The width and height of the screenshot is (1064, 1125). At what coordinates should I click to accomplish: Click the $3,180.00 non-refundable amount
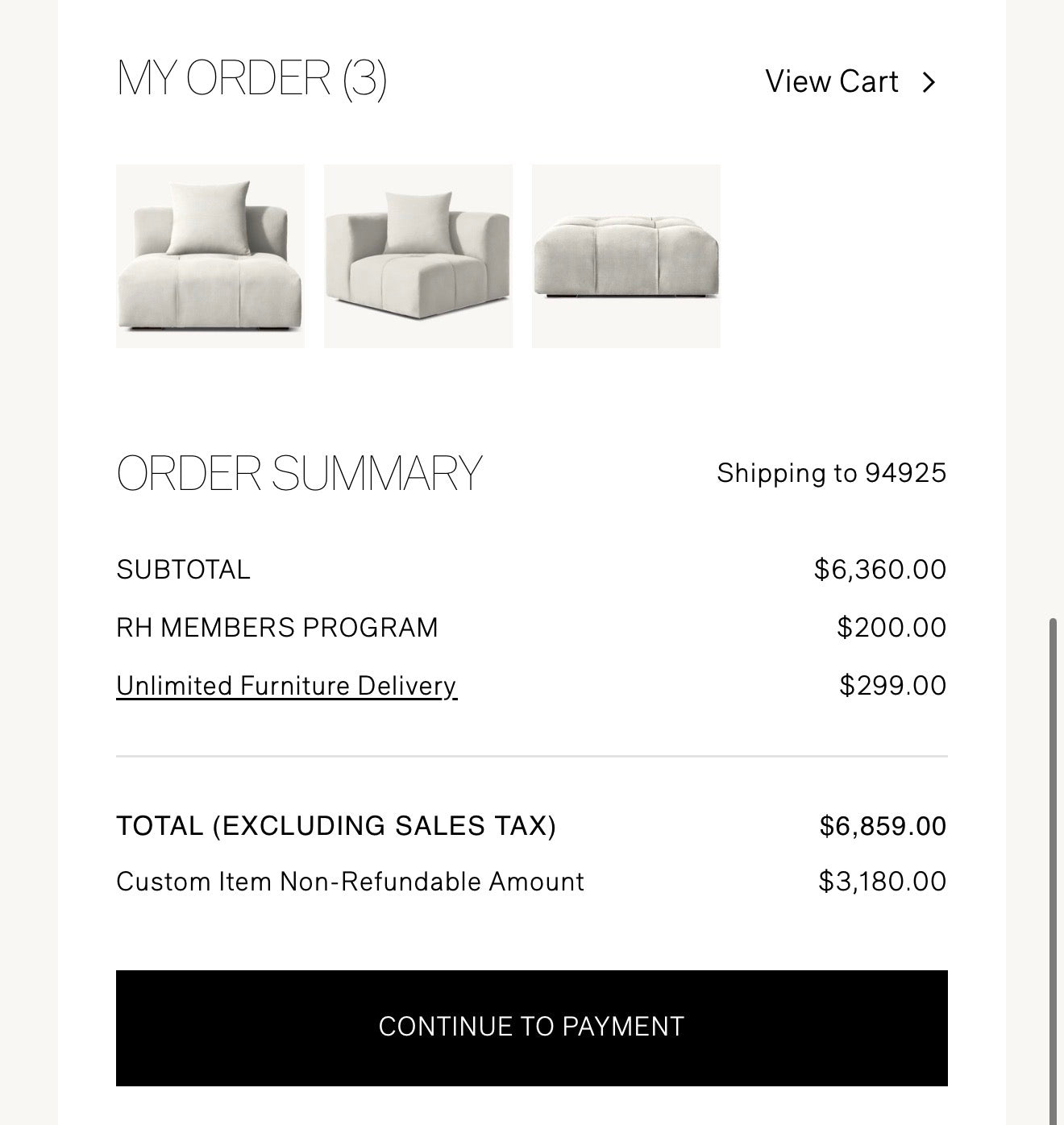click(882, 882)
